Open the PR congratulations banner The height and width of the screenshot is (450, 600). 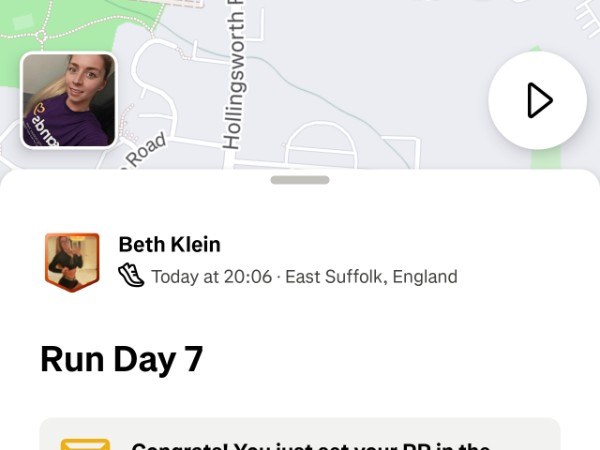coord(300,437)
